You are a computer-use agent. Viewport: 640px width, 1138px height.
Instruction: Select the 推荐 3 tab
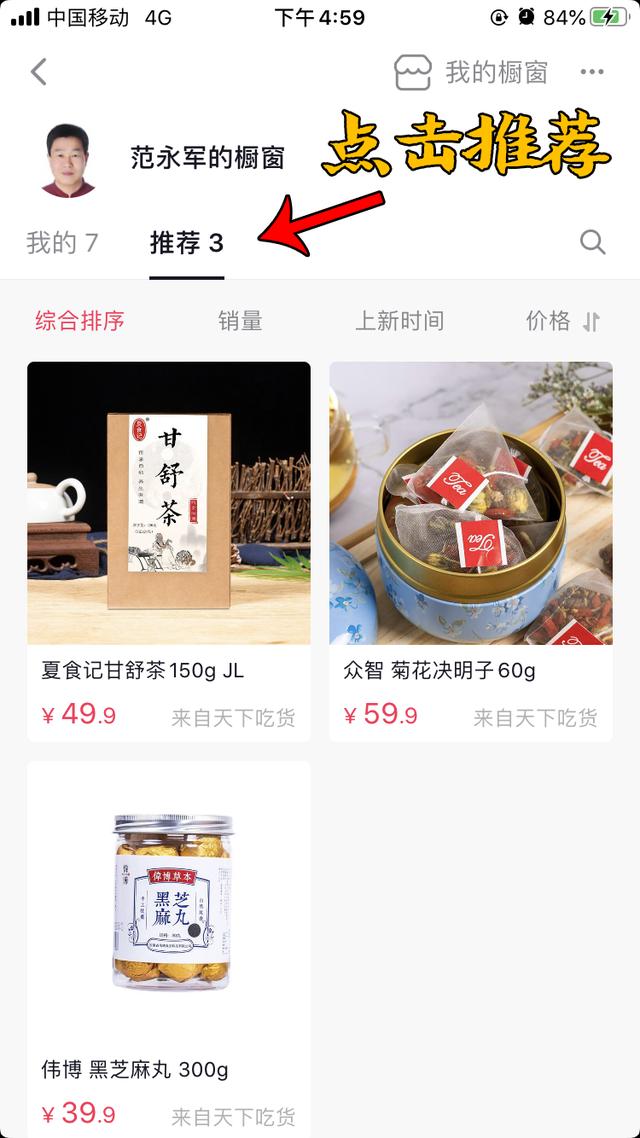point(187,242)
